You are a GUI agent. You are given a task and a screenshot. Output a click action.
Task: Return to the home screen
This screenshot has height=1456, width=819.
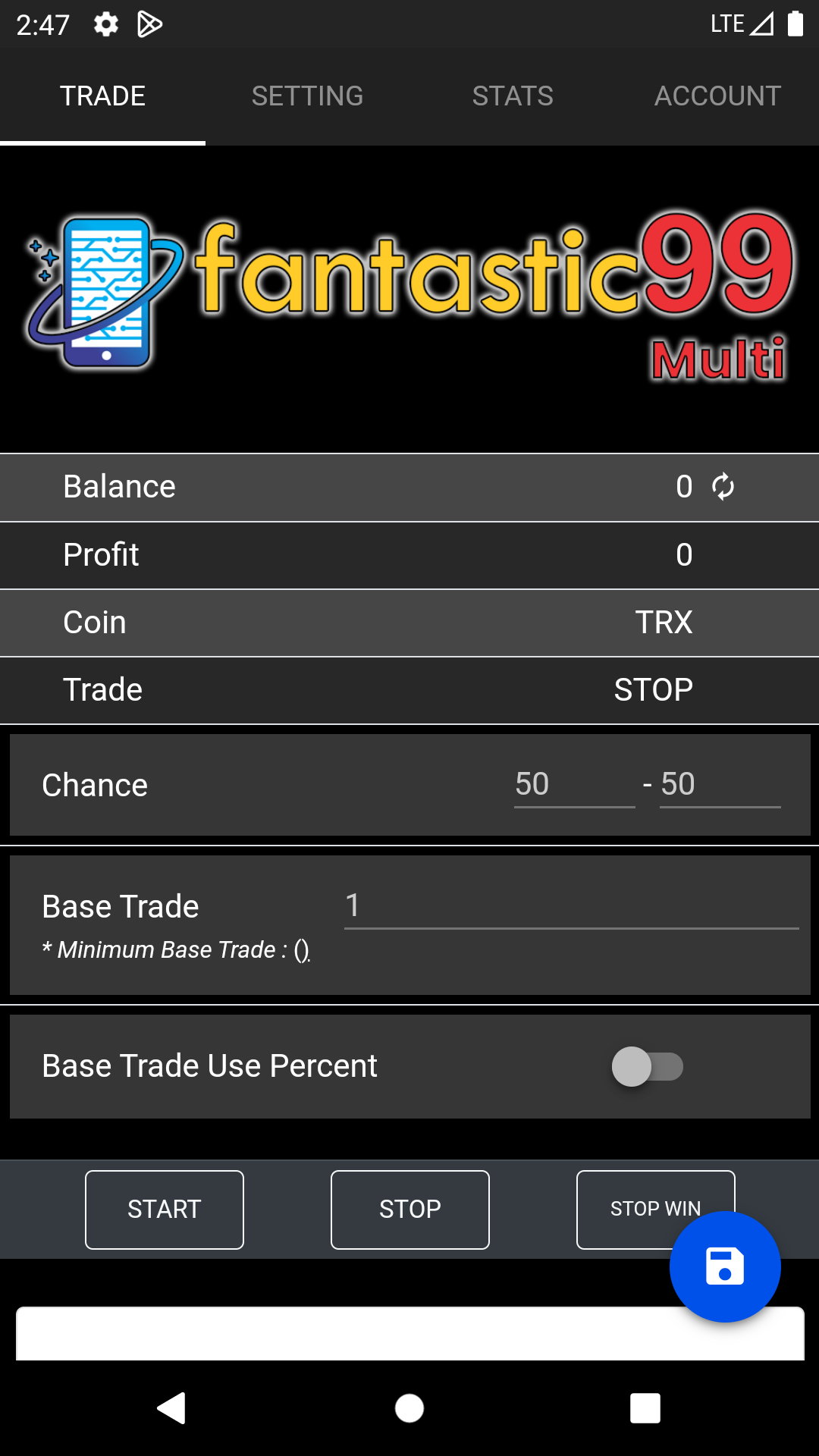click(x=409, y=1408)
